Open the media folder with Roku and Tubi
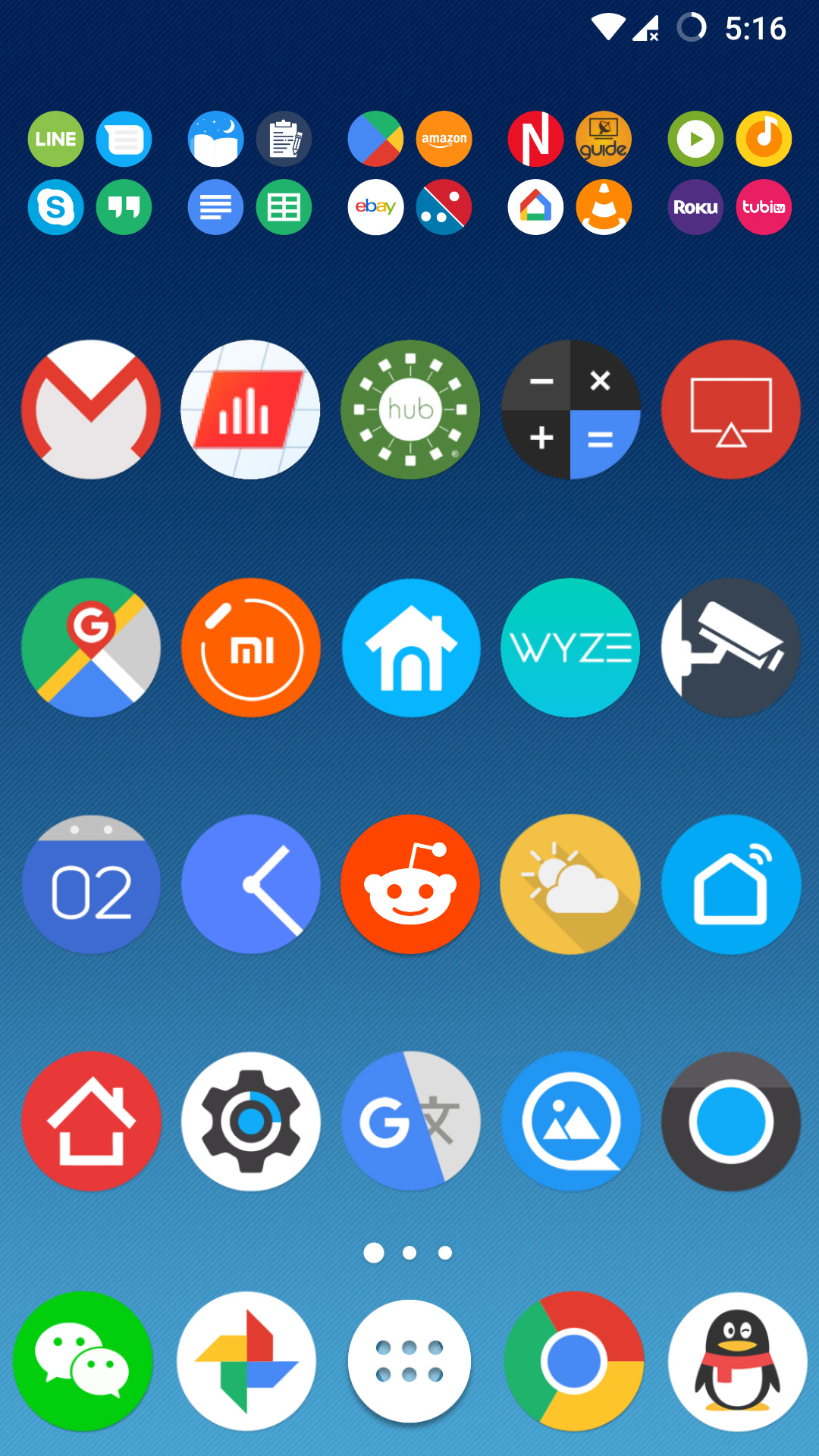 730,173
